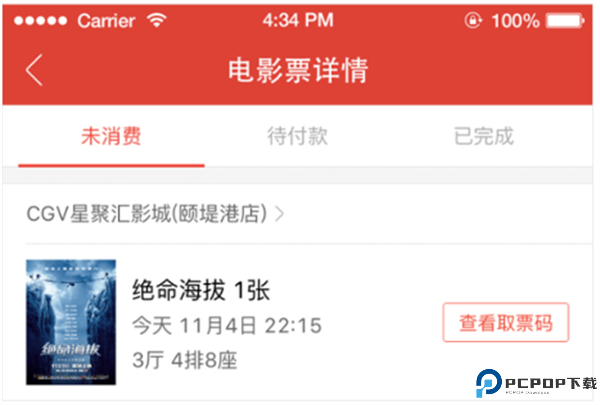
Task: Switch to the 未消费 tab
Action: (110, 136)
